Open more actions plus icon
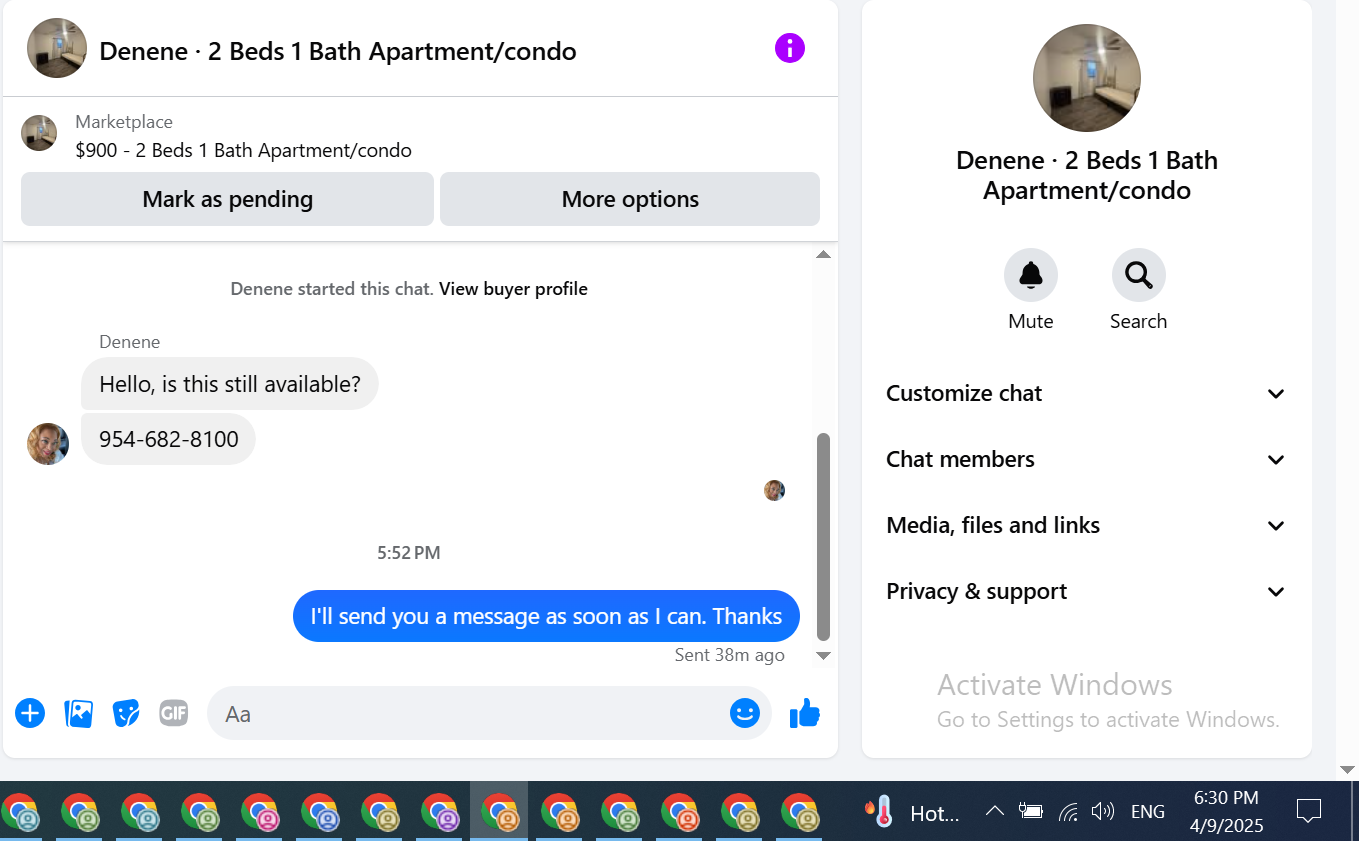 (30, 713)
